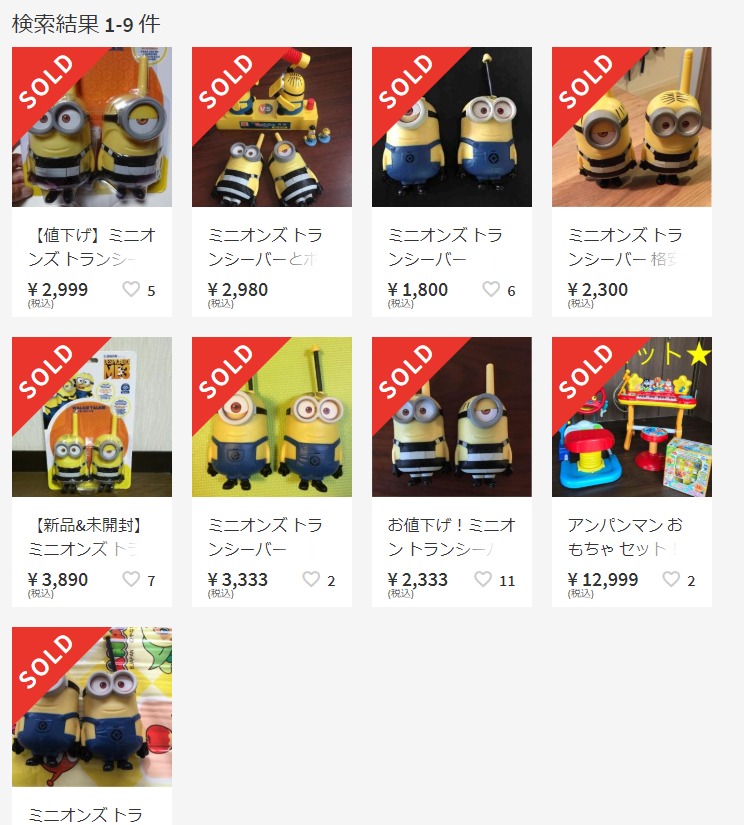Open the ¥2,980 ミニオンズ トランシーバー listing

(x=271, y=128)
